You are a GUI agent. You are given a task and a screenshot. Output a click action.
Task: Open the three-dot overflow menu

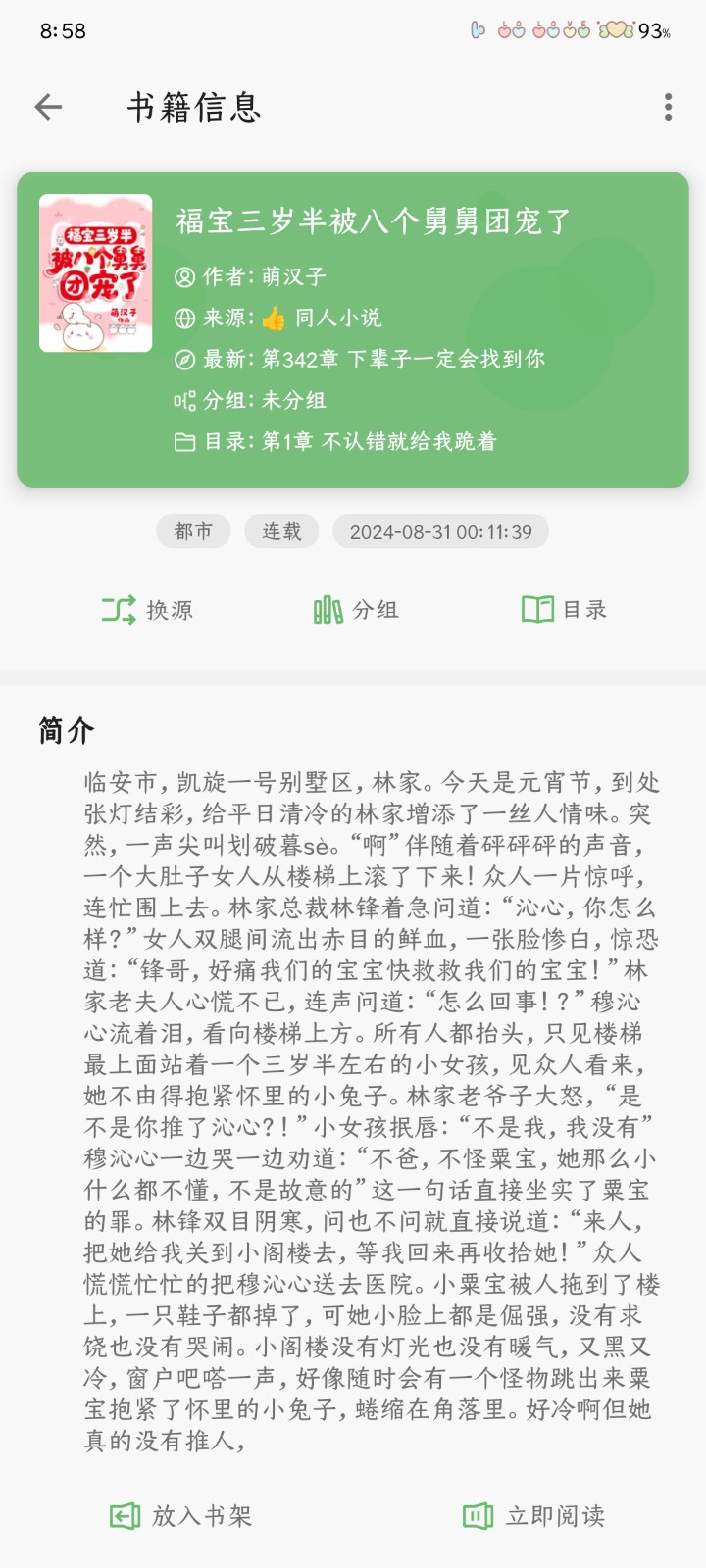coord(668,107)
